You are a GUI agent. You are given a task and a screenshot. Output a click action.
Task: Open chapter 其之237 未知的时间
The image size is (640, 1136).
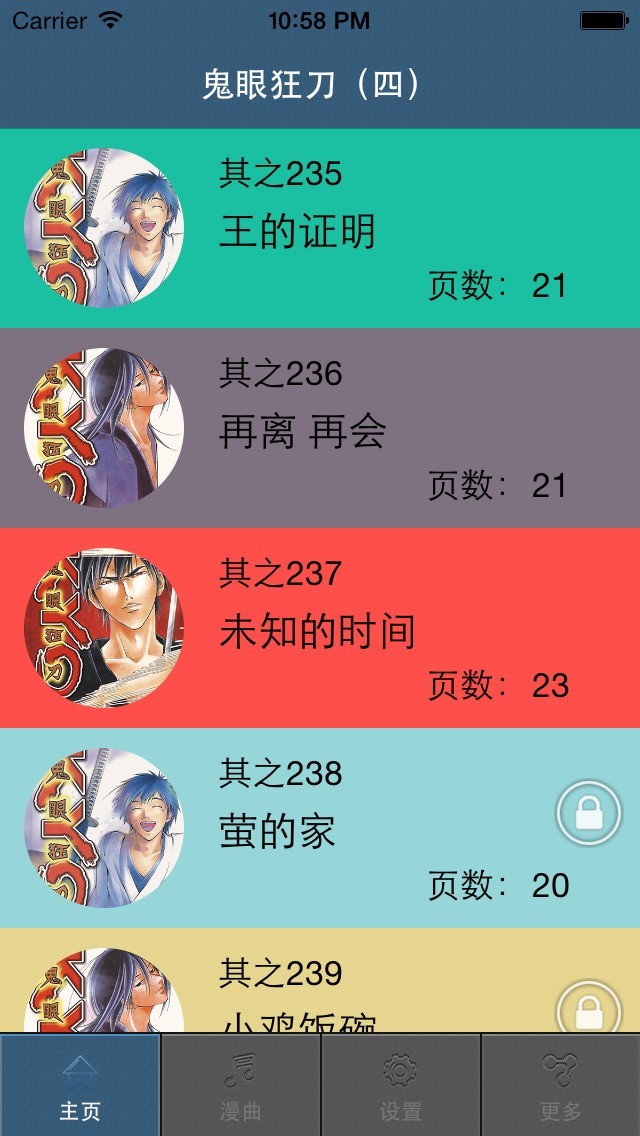(x=320, y=628)
